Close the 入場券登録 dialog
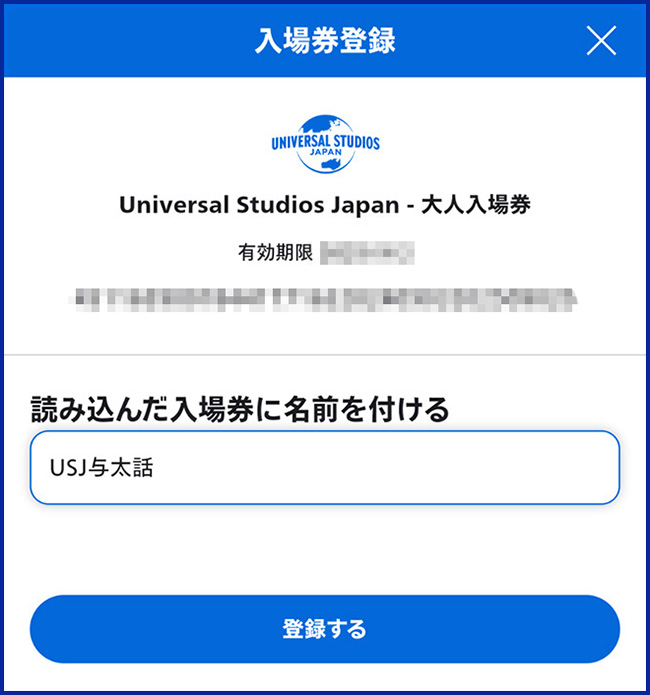Screen dimensions: 650x695 pyautogui.click(x=601, y=40)
